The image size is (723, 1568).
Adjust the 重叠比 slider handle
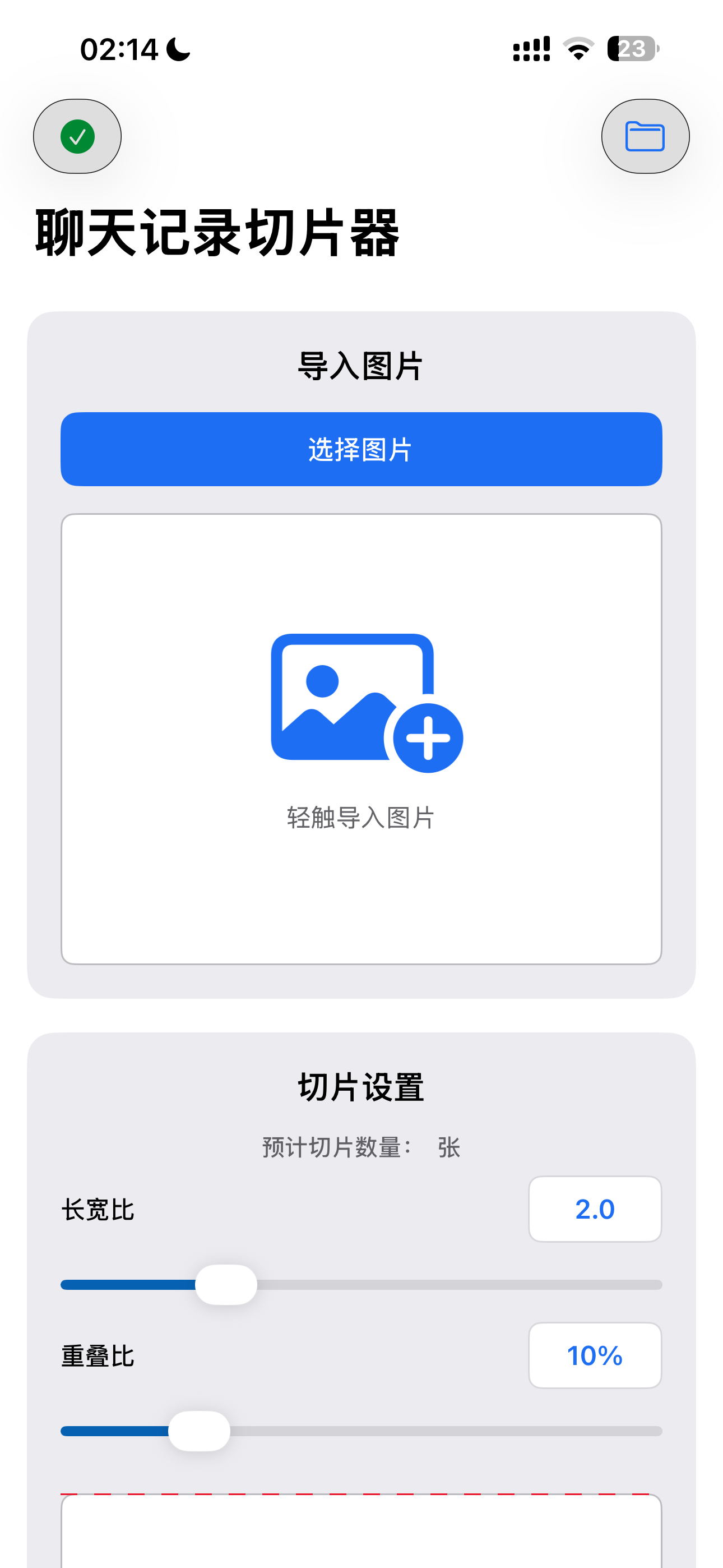coord(201,1431)
